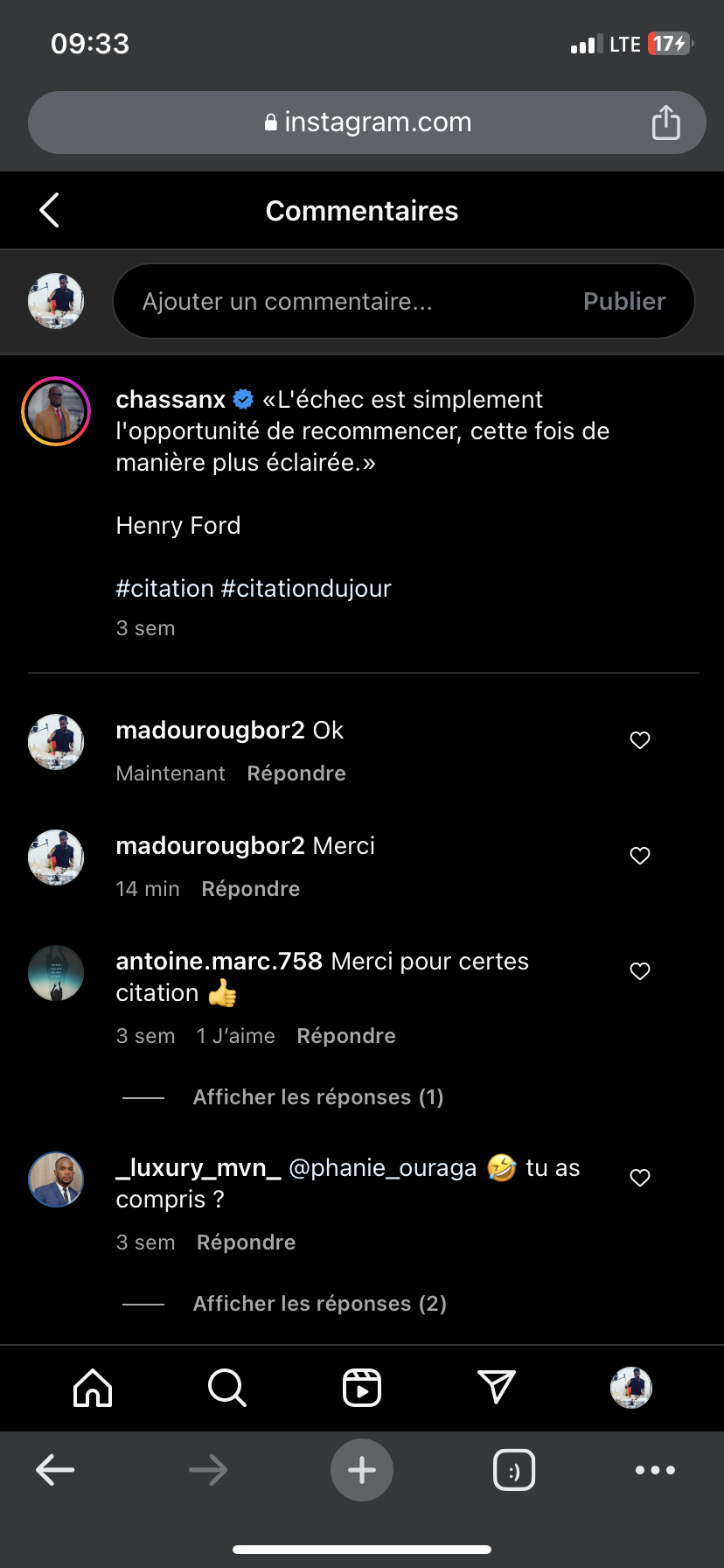Screen dimensions: 724x1568
Task: Share this page from the address bar
Action: click(665, 122)
